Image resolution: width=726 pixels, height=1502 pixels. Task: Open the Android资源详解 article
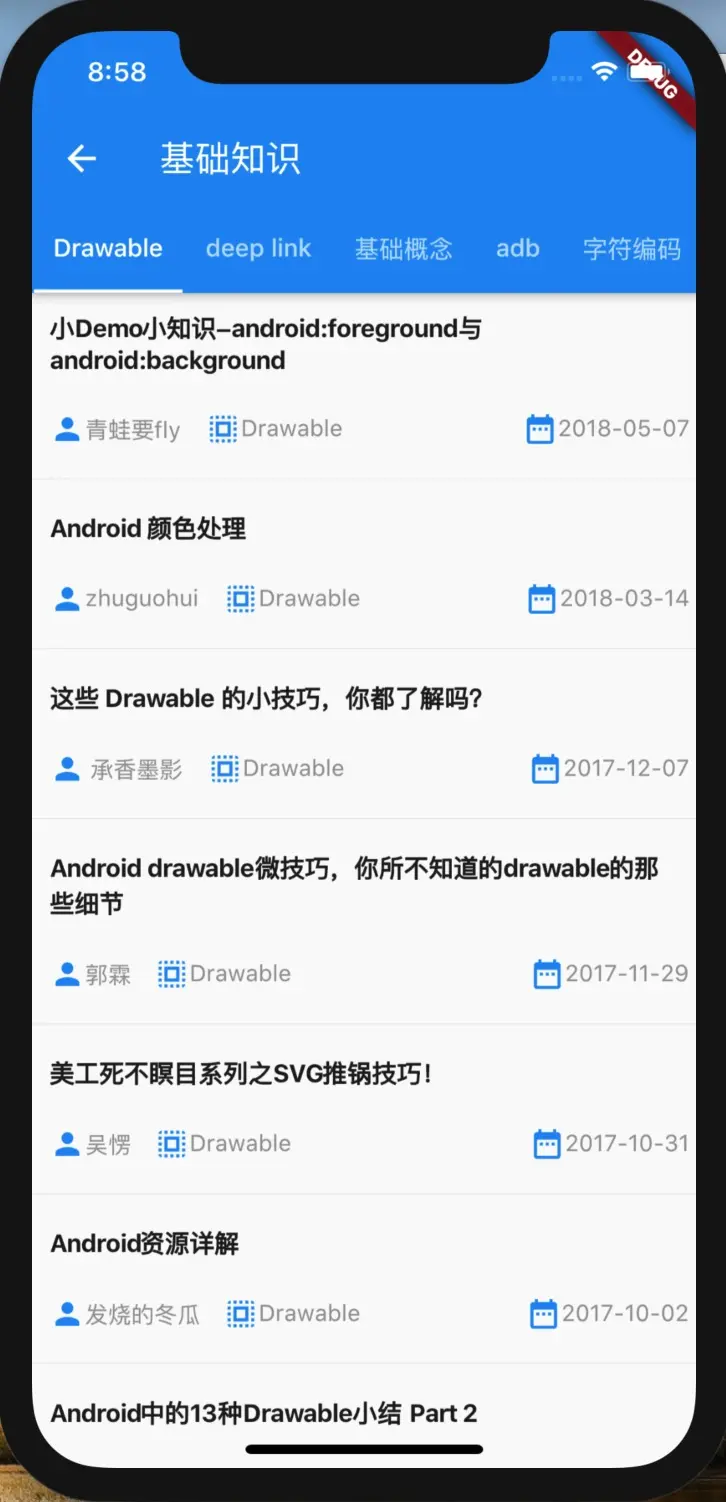[145, 1243]
